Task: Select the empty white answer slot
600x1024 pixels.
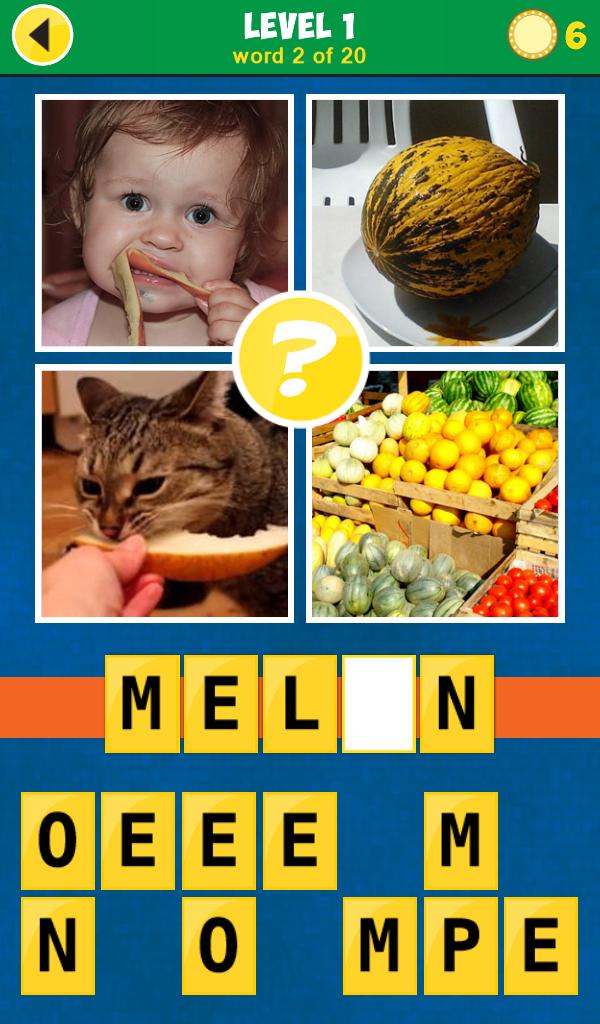Action: point(379,704)
